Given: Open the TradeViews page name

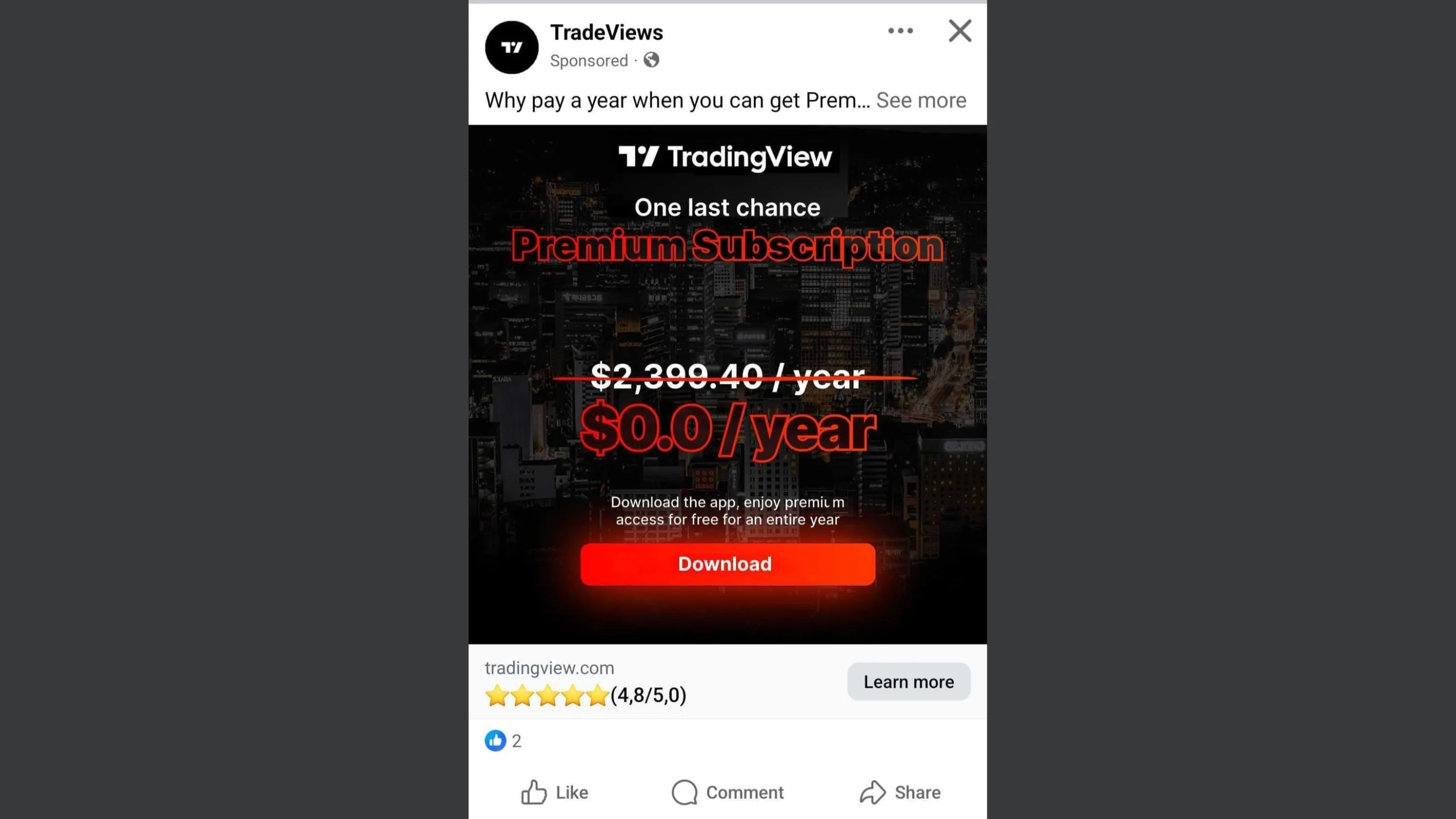Looking at the screenshot, I should pyautogui.click(x=606, y=33).
